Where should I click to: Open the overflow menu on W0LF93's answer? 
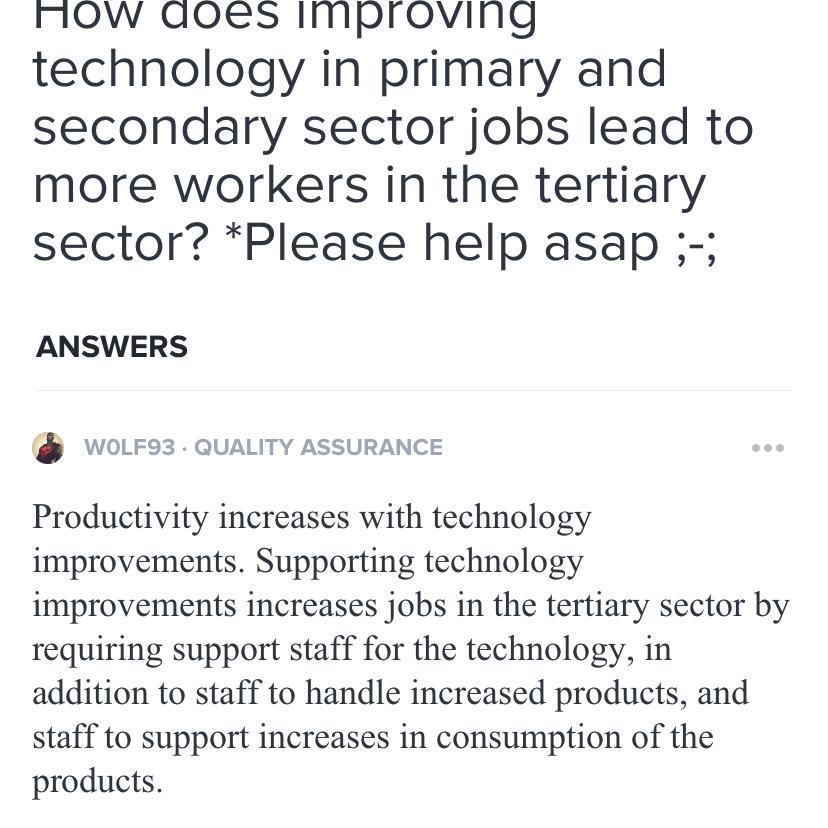click(767, 448)
